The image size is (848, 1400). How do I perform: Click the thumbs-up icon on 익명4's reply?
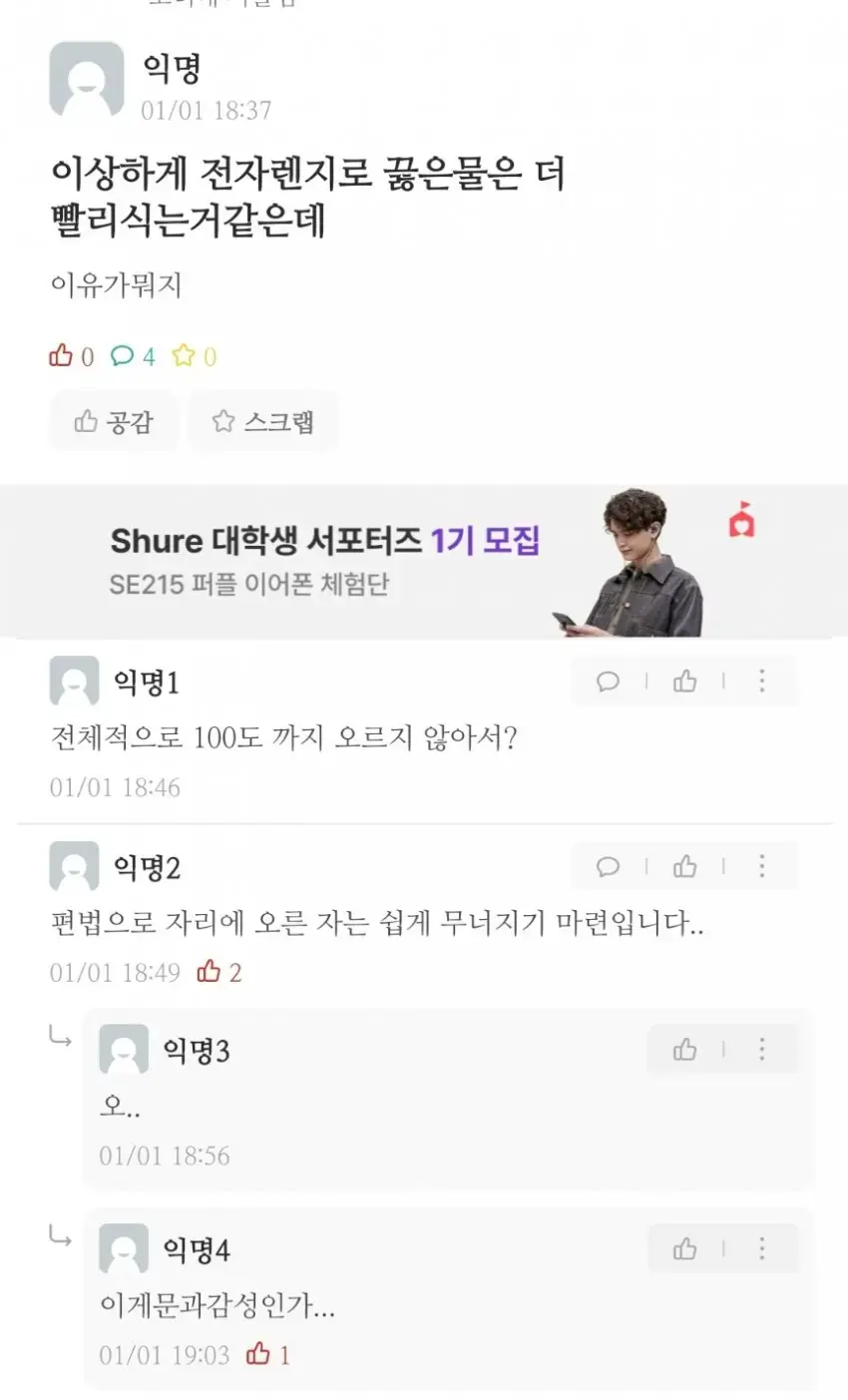coord(684,1248)
